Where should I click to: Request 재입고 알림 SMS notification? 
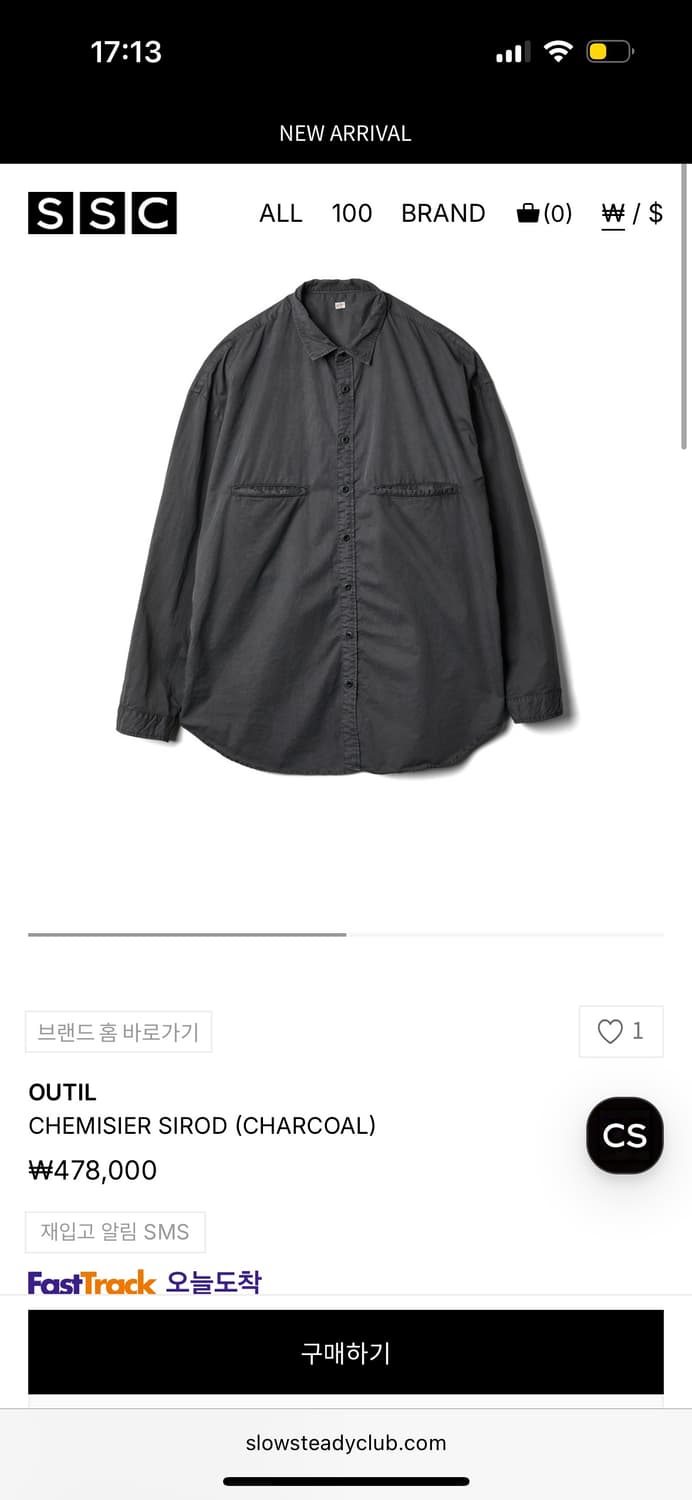tap(115, 1232)
